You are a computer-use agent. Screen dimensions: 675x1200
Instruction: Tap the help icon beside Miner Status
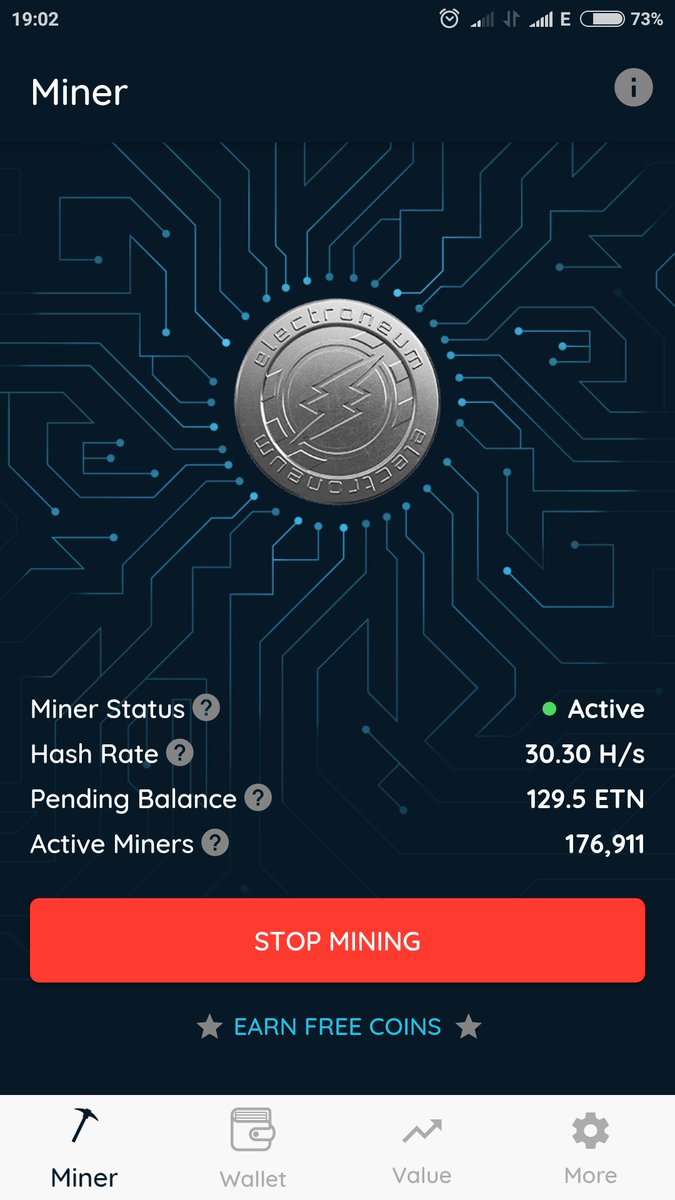pyautogui.click(x=207, y=708)
